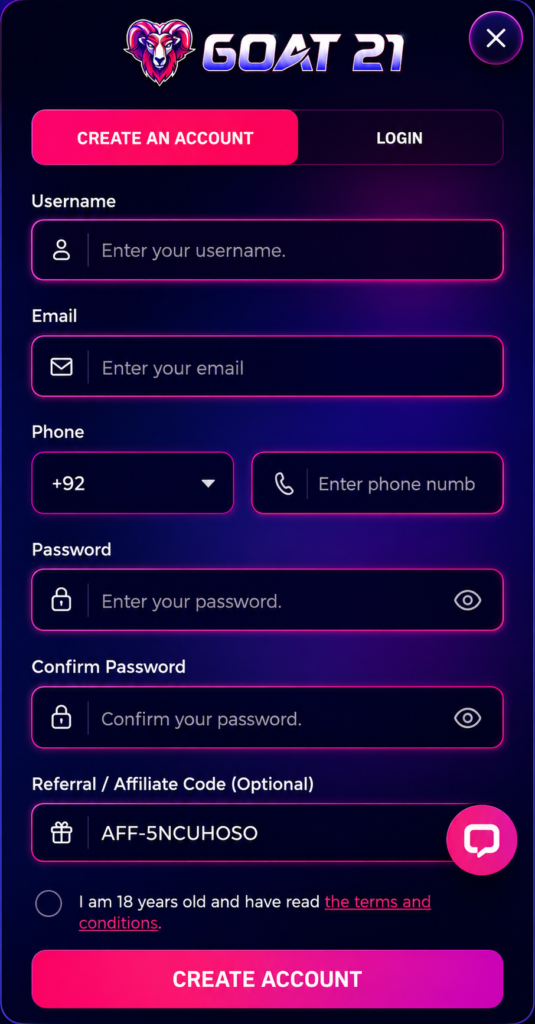535x1024 pixels.
Task: Focus the Enter your password field
Action: click(267, 600)
